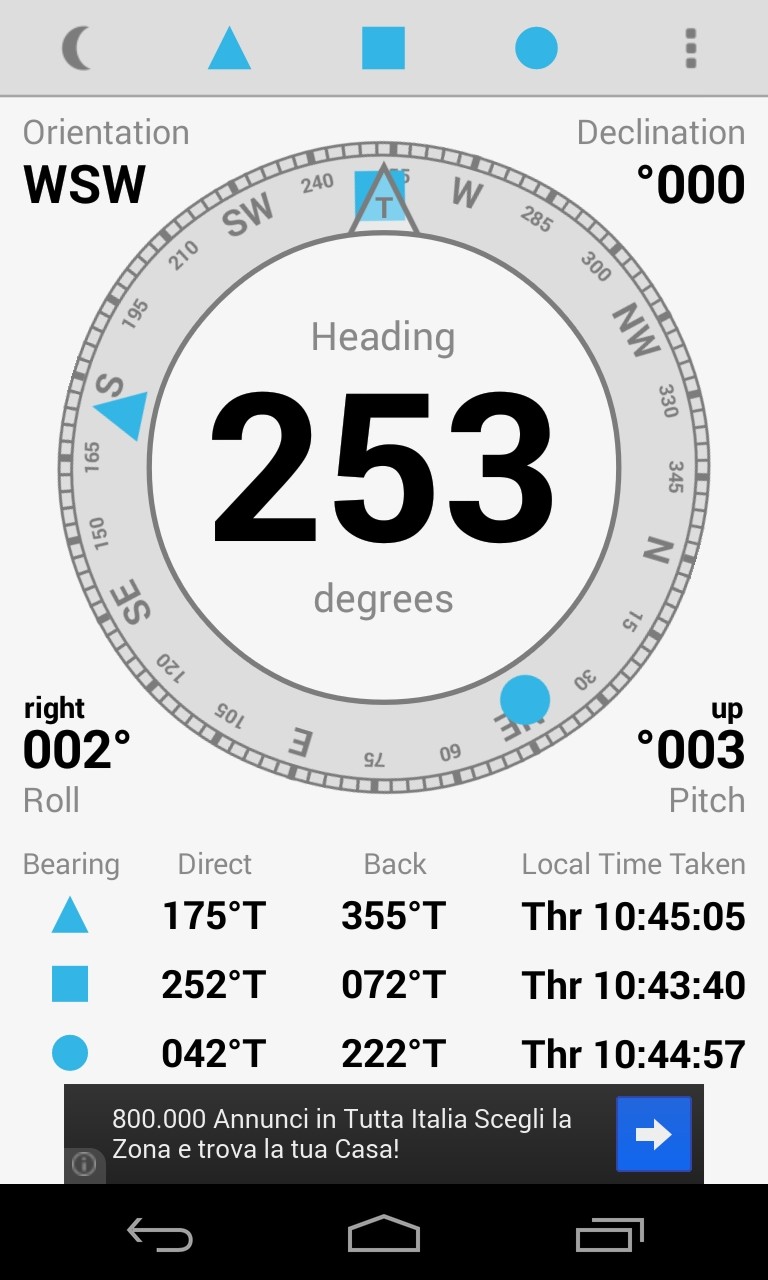Set the square bearing marker in toolbar
This screenshot has height=1280, width=768.
click(383, 48)
